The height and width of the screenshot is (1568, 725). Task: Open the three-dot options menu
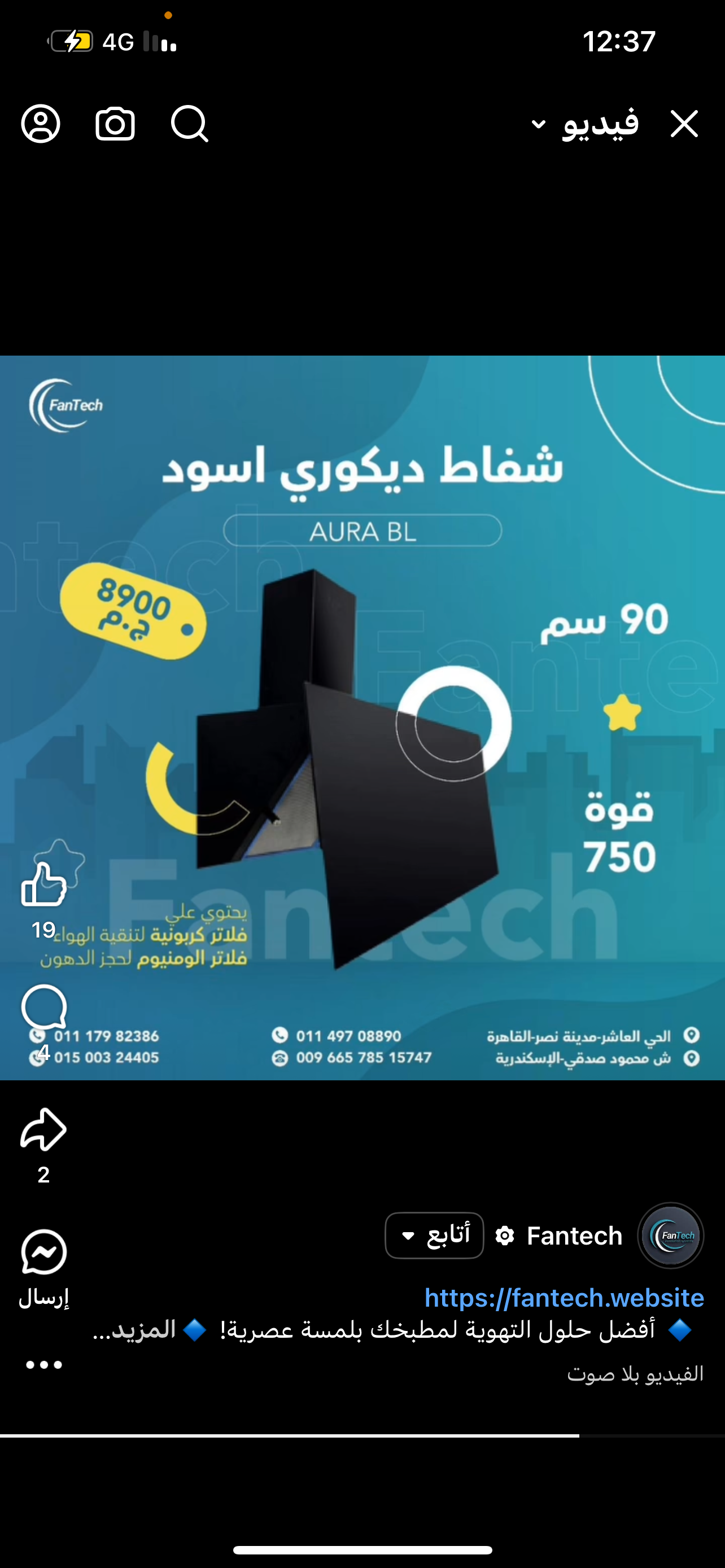coord(43,1365)
